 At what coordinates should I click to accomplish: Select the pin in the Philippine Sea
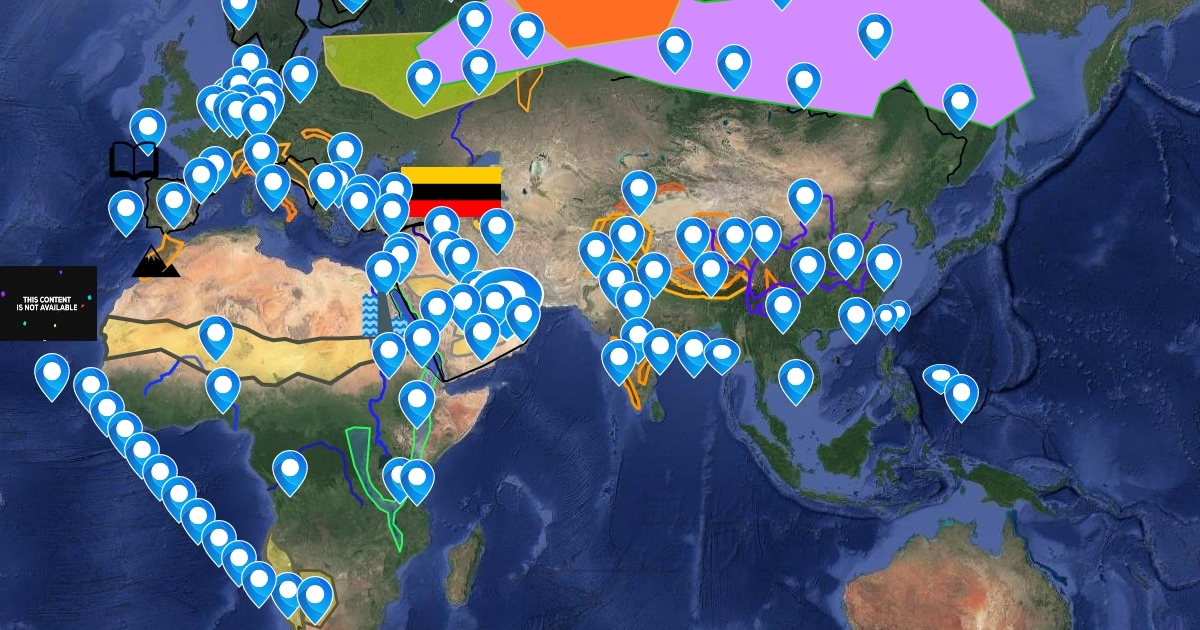pos(961,398)
